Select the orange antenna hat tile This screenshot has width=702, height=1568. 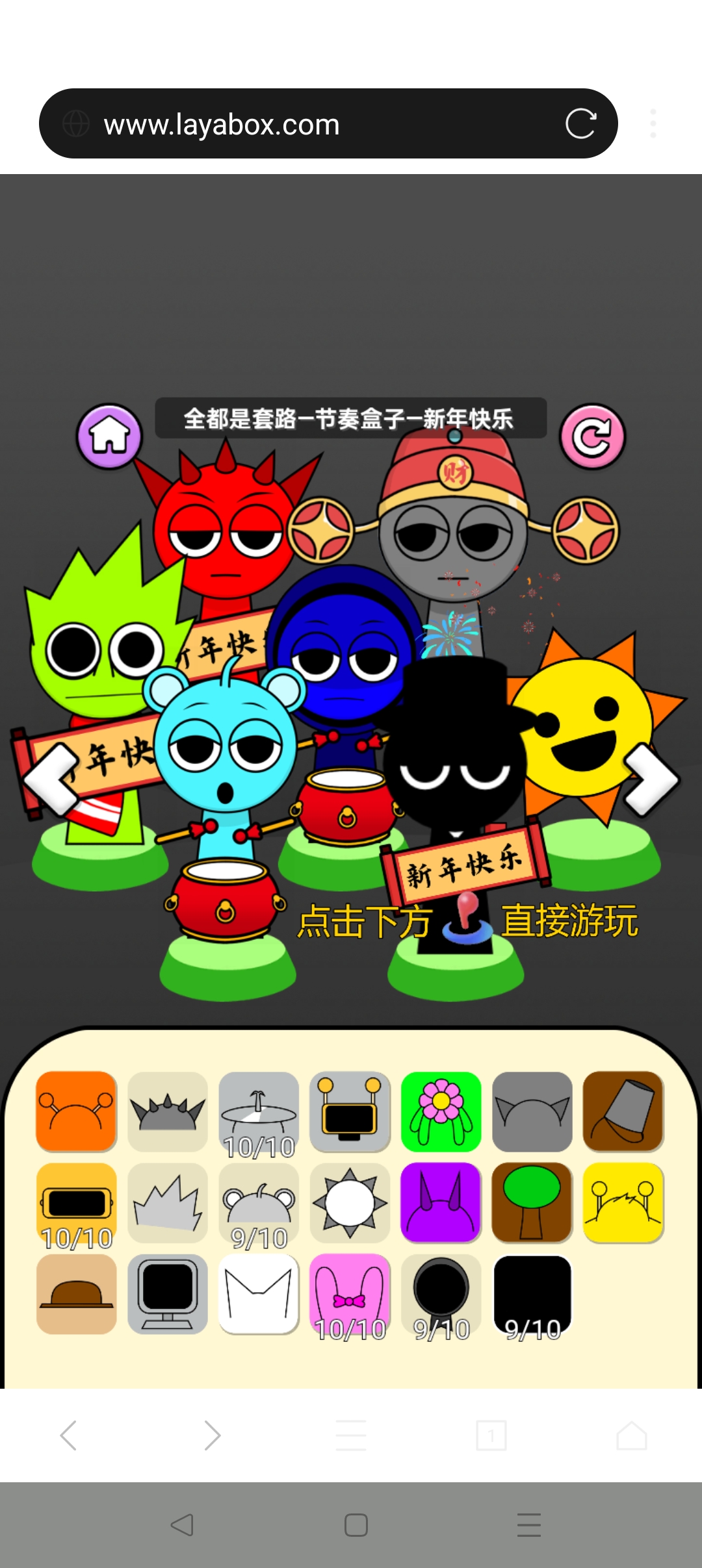[x=77, y=1111]
